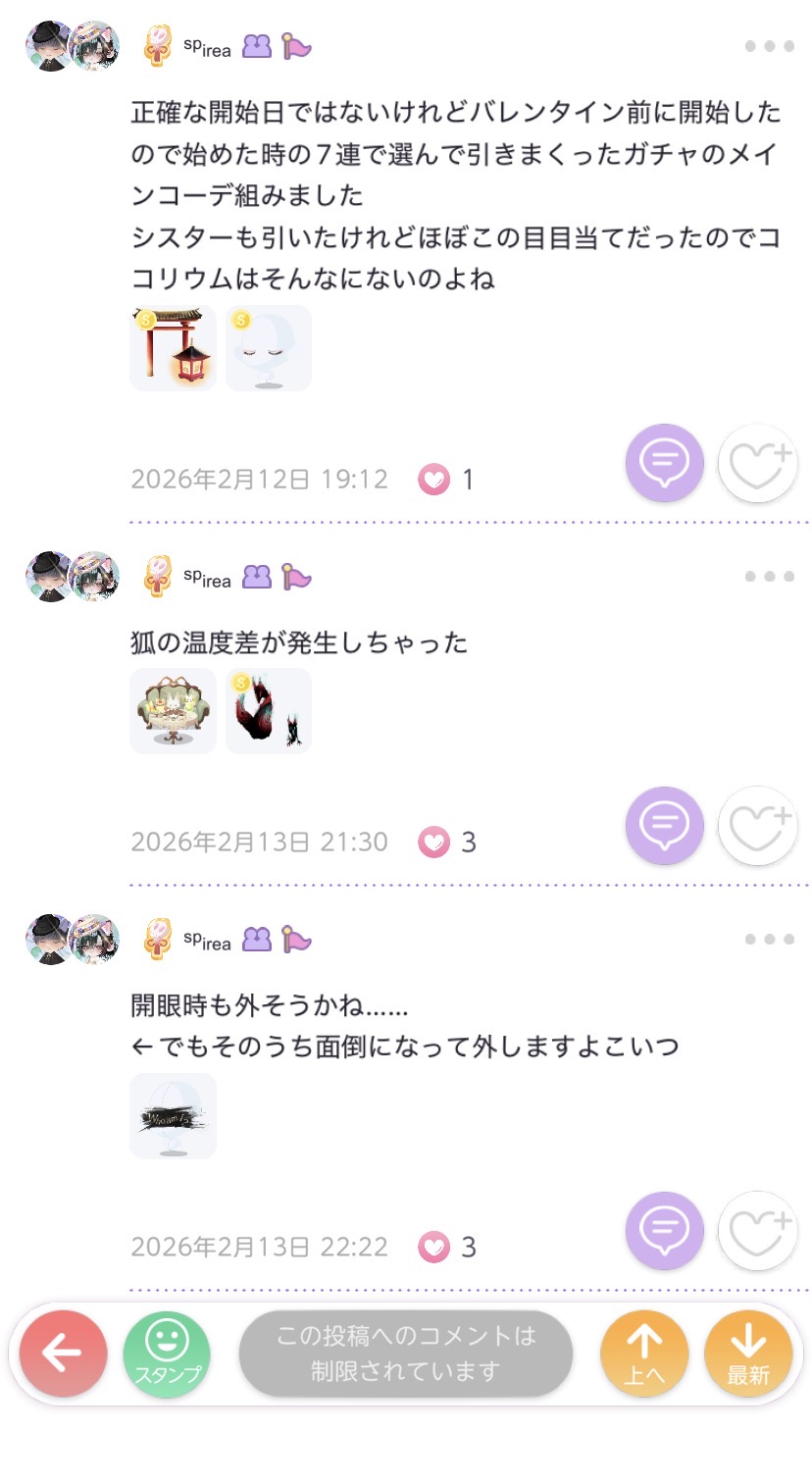812x1482 pixels.
Task: Like the post from 19:12
Action: pos(758,464)
